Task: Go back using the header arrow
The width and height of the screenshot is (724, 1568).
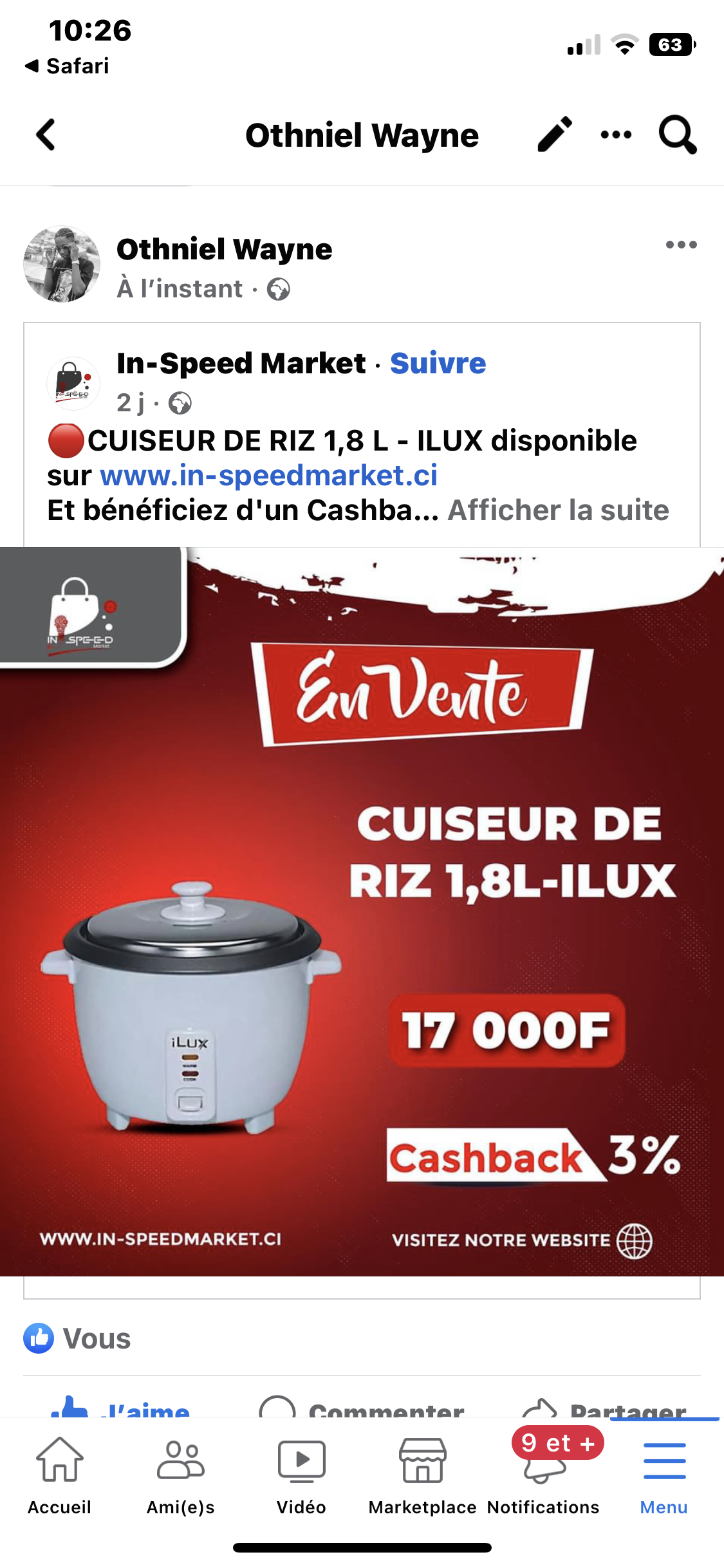Action: 46,135
